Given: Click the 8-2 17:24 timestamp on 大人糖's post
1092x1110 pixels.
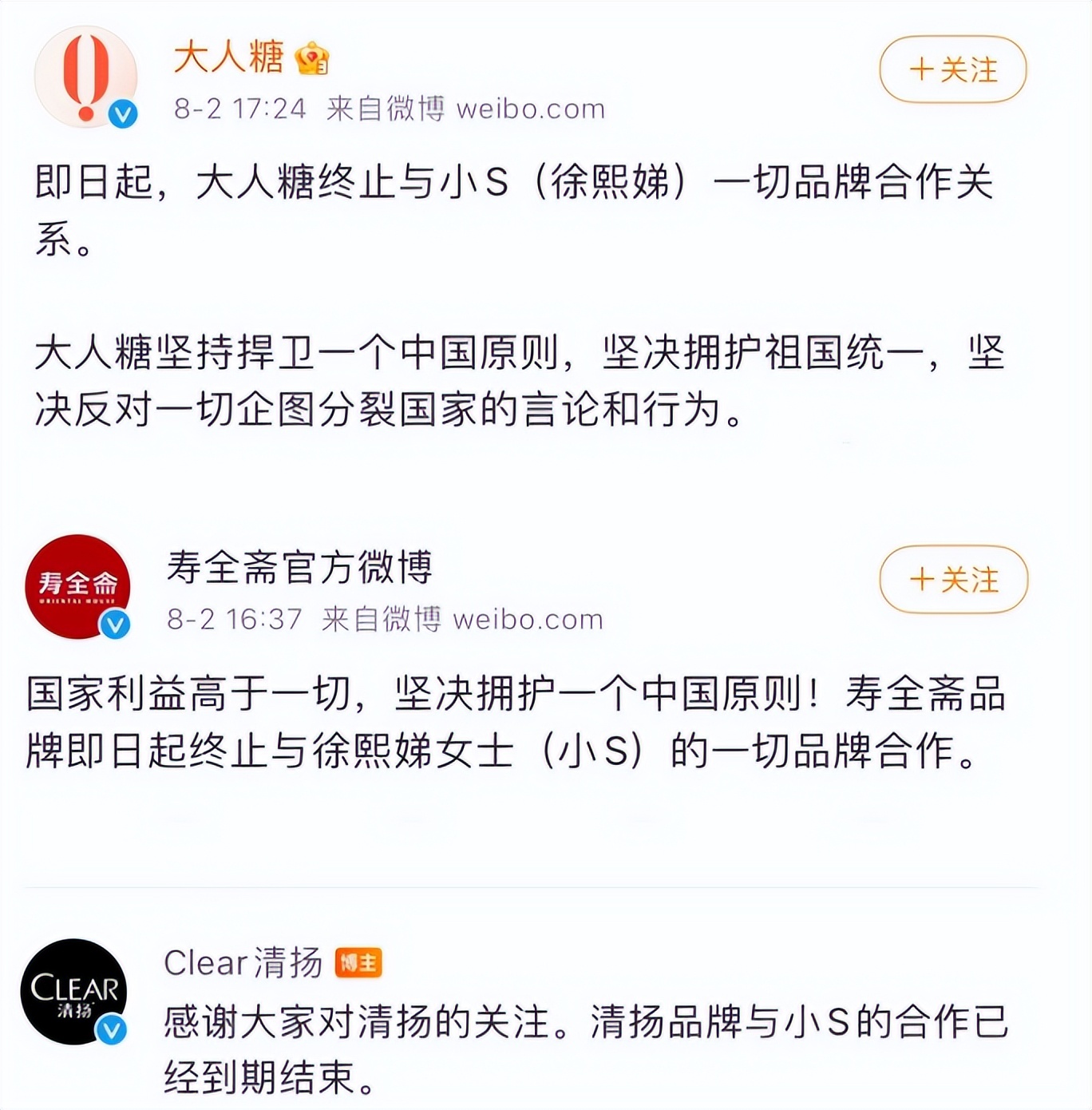Looking at the screenshot, I should coord(238,109).
